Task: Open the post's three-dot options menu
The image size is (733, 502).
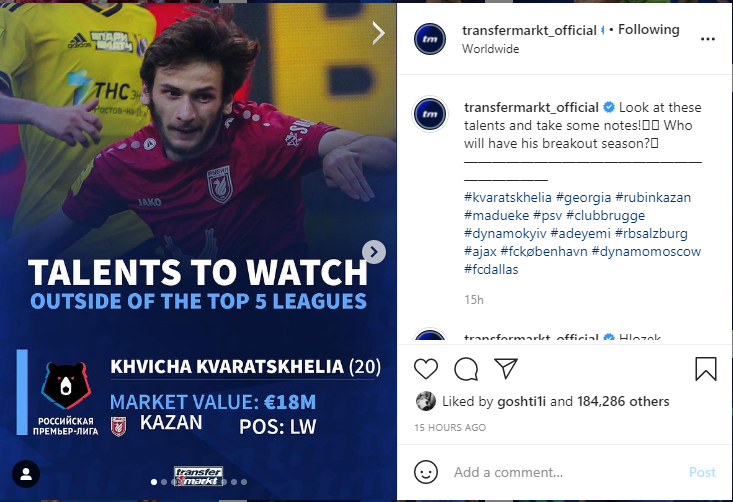Action: point(708,39)
